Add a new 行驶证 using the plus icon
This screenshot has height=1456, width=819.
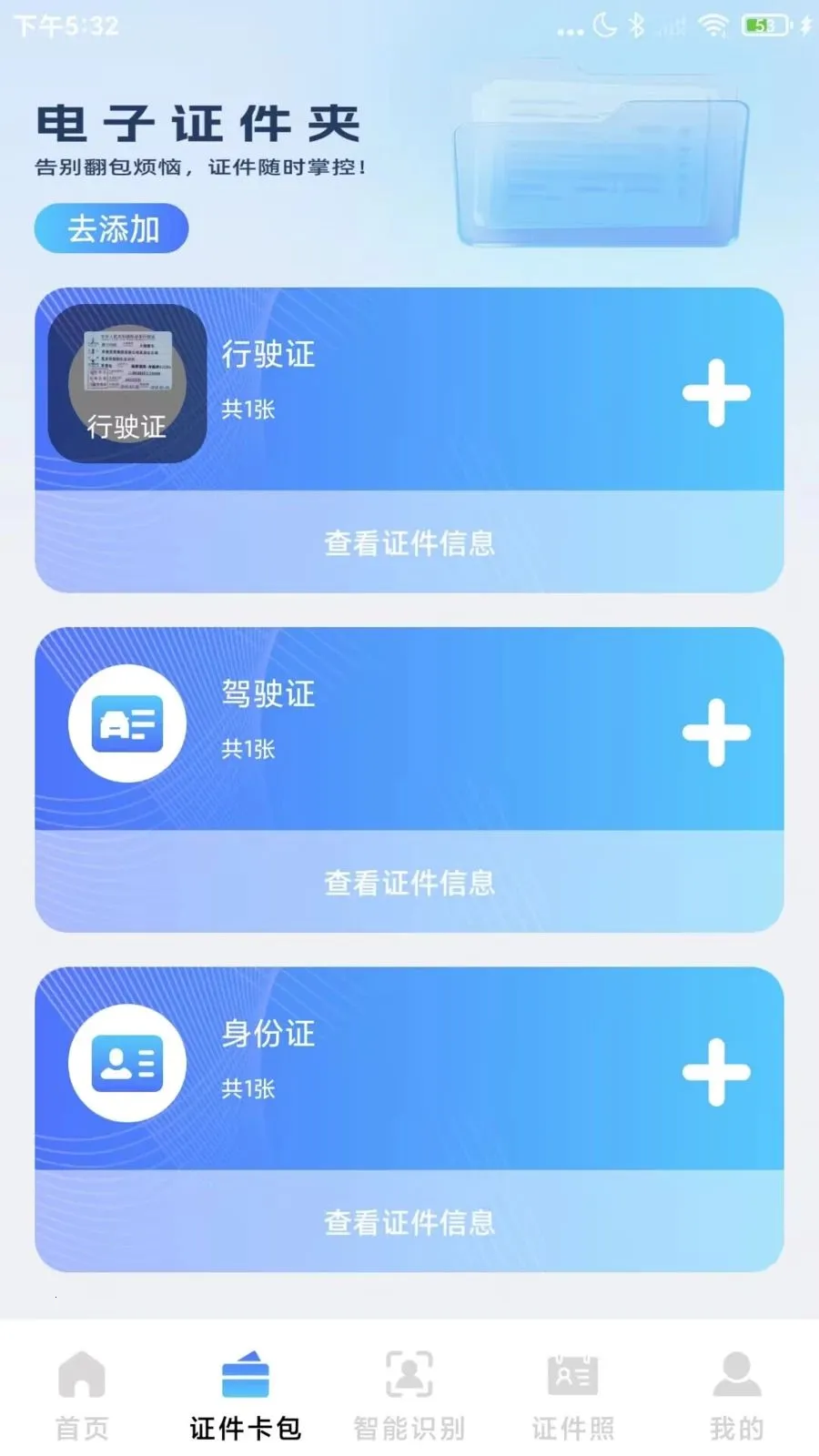click(716, 392)
